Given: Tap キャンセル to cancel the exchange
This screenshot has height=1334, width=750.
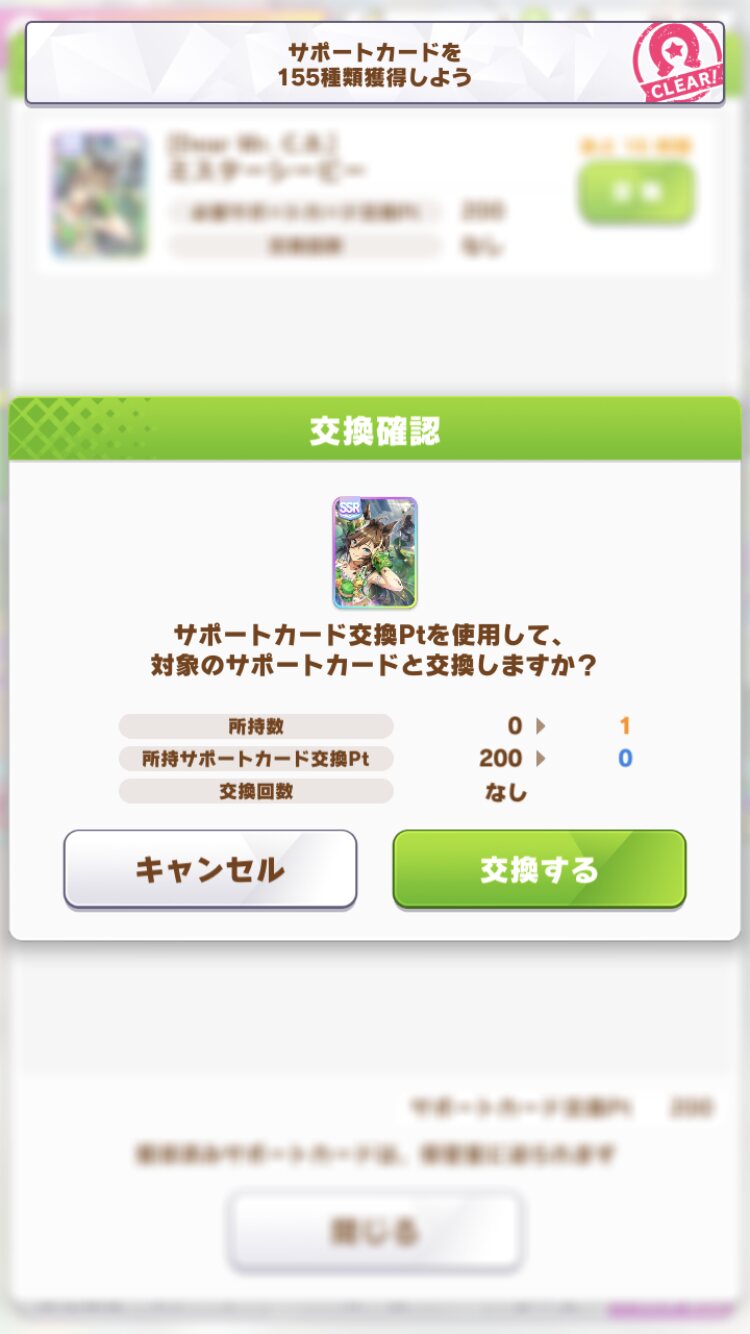Looking at the screenshot, I should [210, 869].
